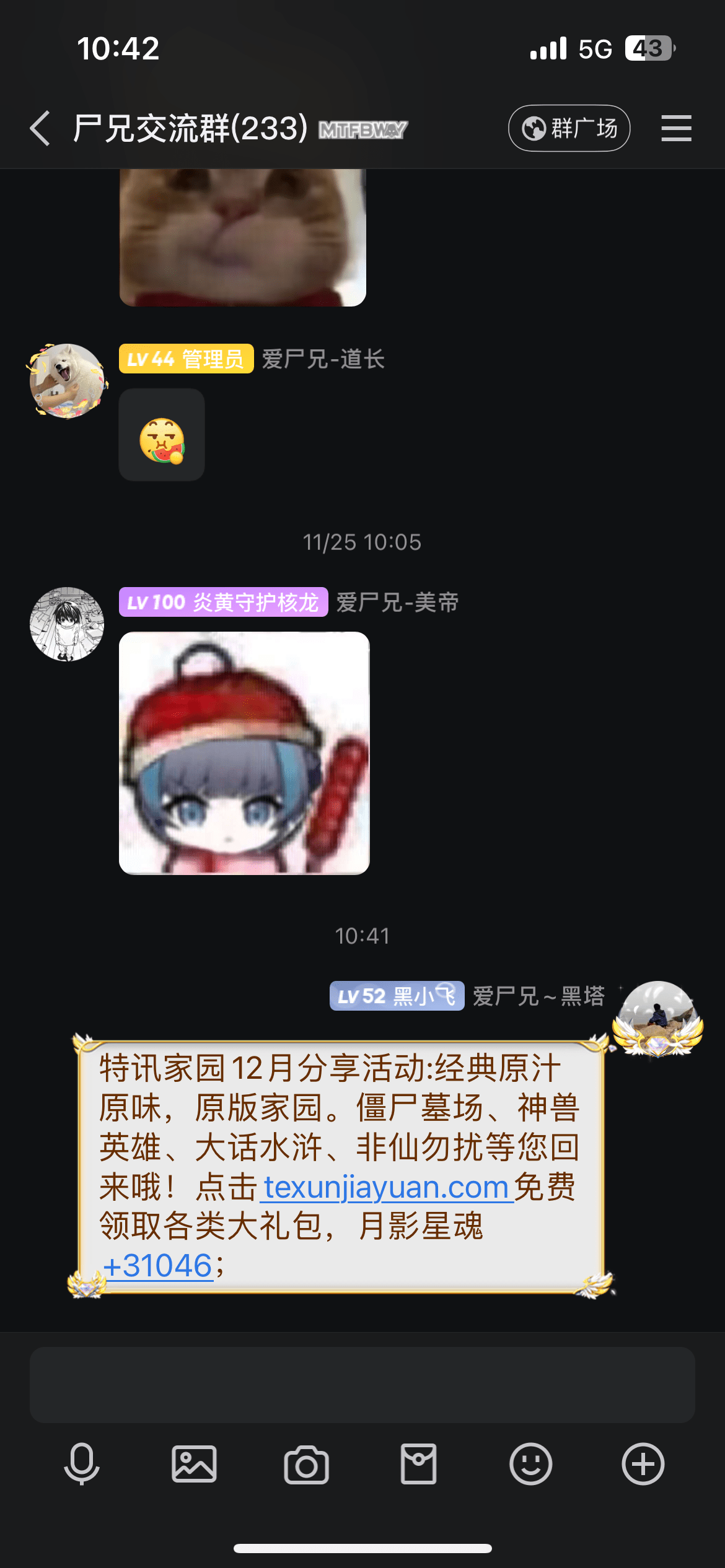Open the texunjiayuan.com link
This screenshot has width=725, height=1568.
click(386, 1187)
